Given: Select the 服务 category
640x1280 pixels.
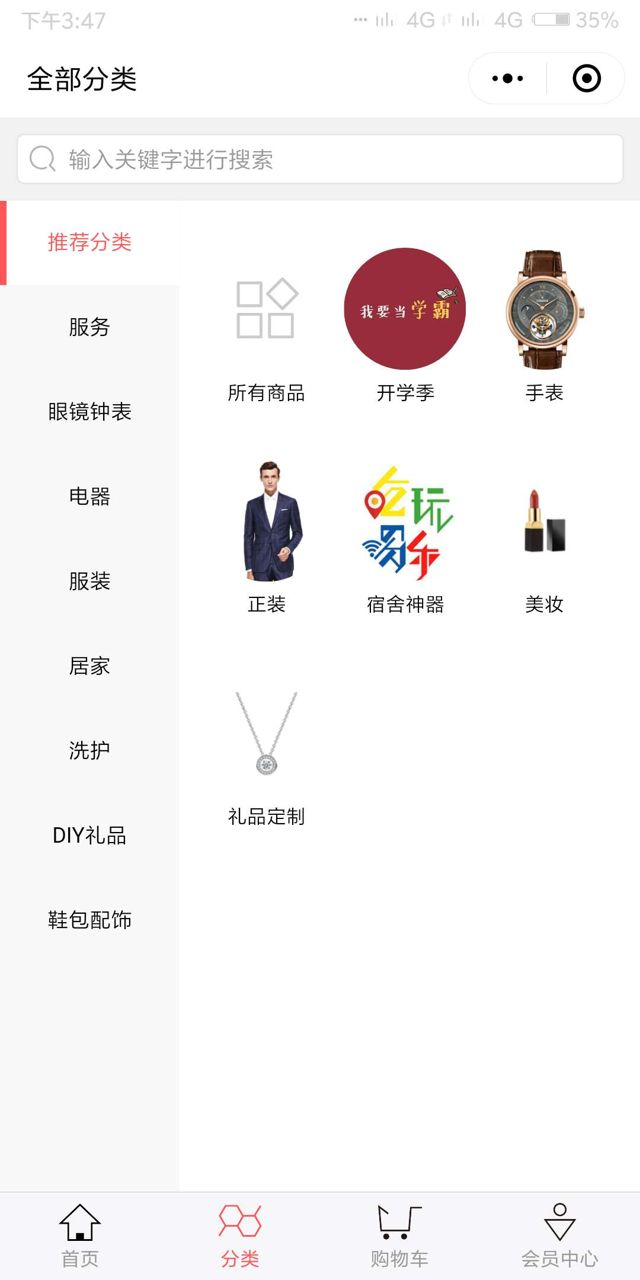Looking at the screenshot, I should click(89, 327).
